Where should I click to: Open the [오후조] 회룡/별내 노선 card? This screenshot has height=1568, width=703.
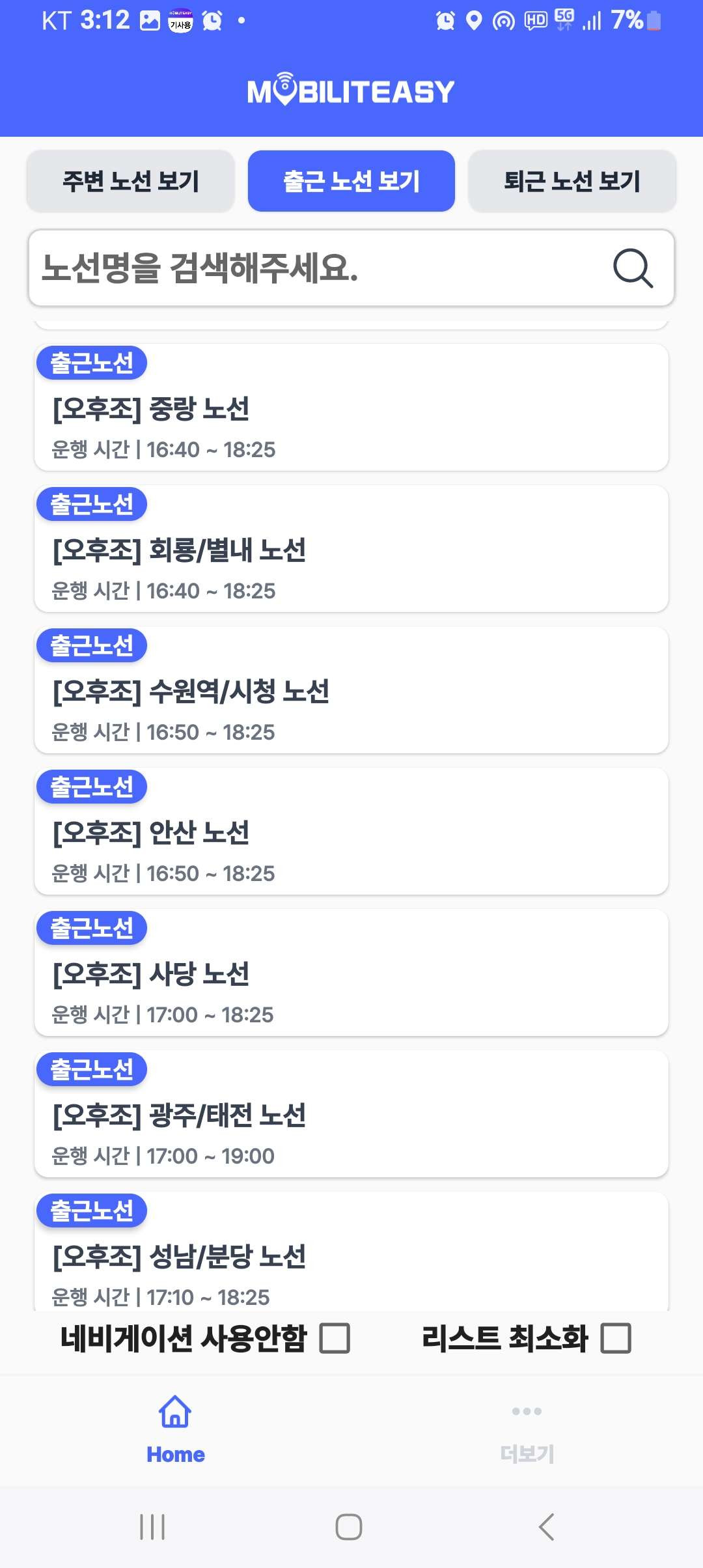[x=351, y=549]
